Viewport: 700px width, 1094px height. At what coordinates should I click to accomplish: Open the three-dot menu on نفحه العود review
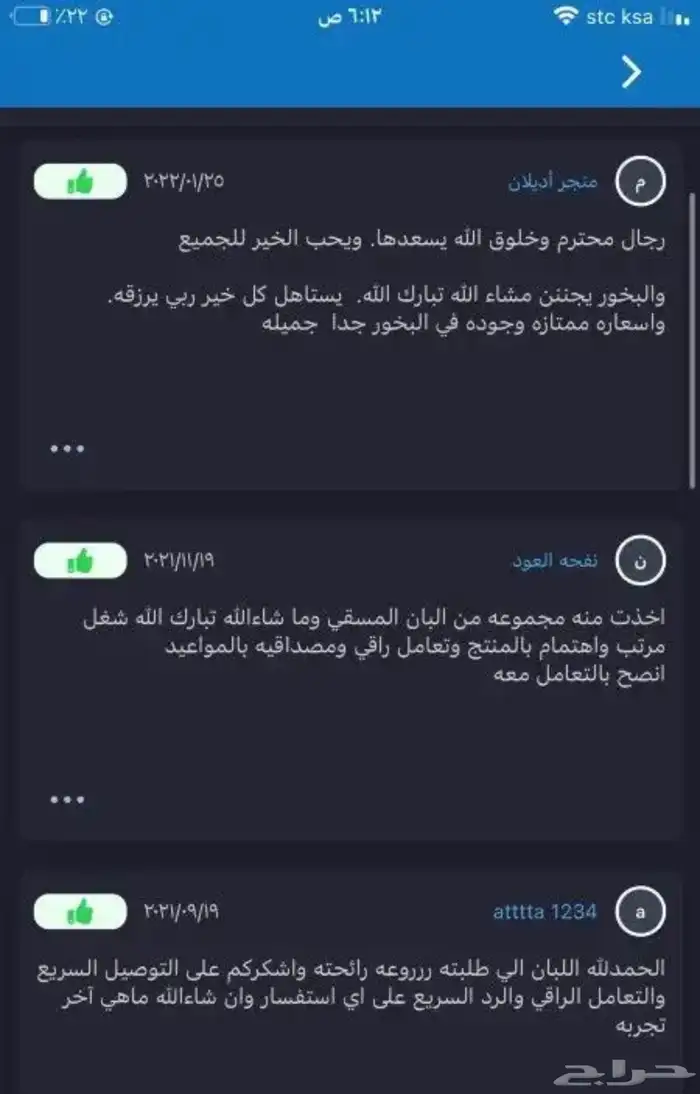pyautogui.click(x=67, y=800)
